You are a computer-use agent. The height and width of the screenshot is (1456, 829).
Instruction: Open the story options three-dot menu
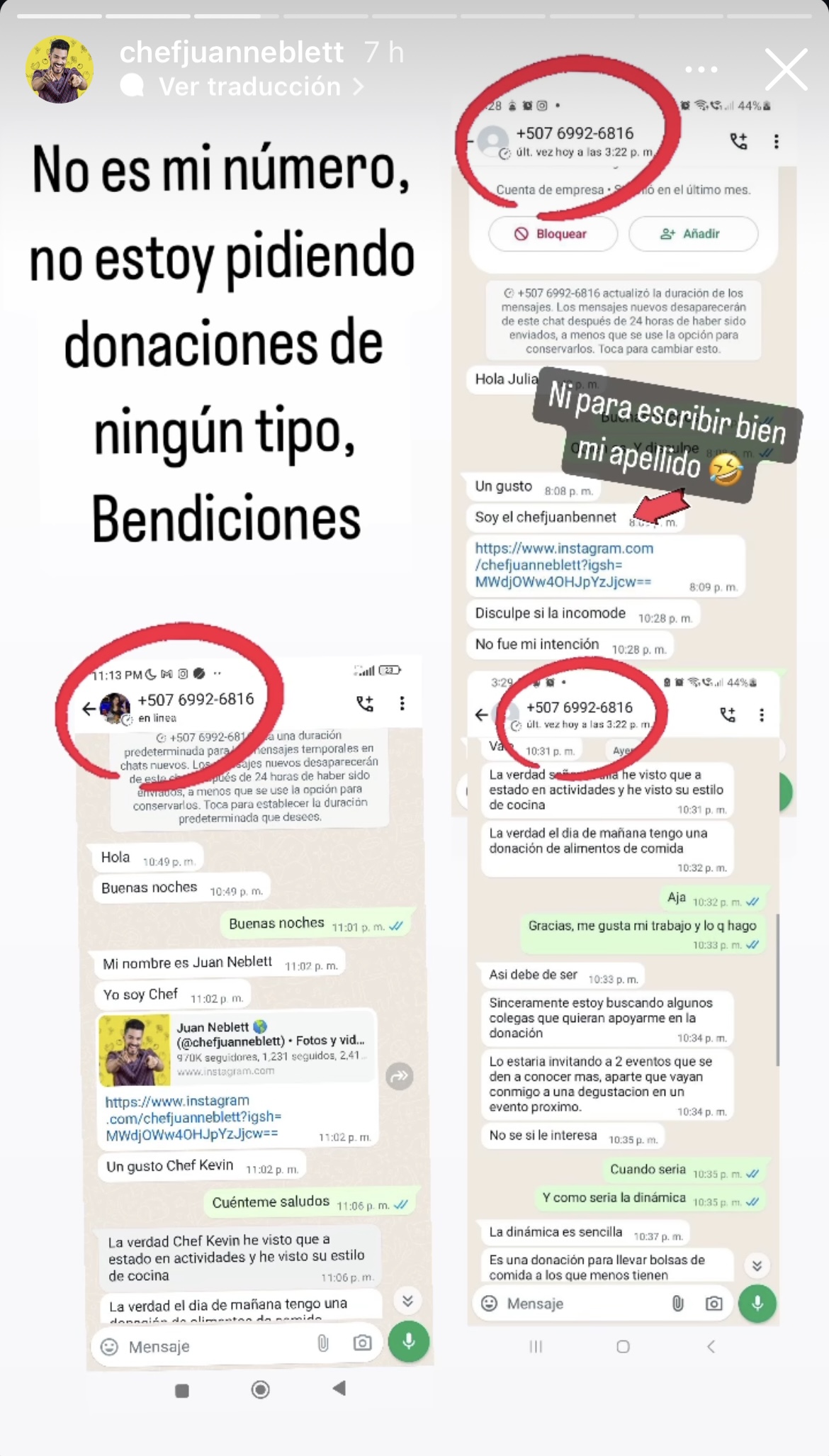(701, 69)
